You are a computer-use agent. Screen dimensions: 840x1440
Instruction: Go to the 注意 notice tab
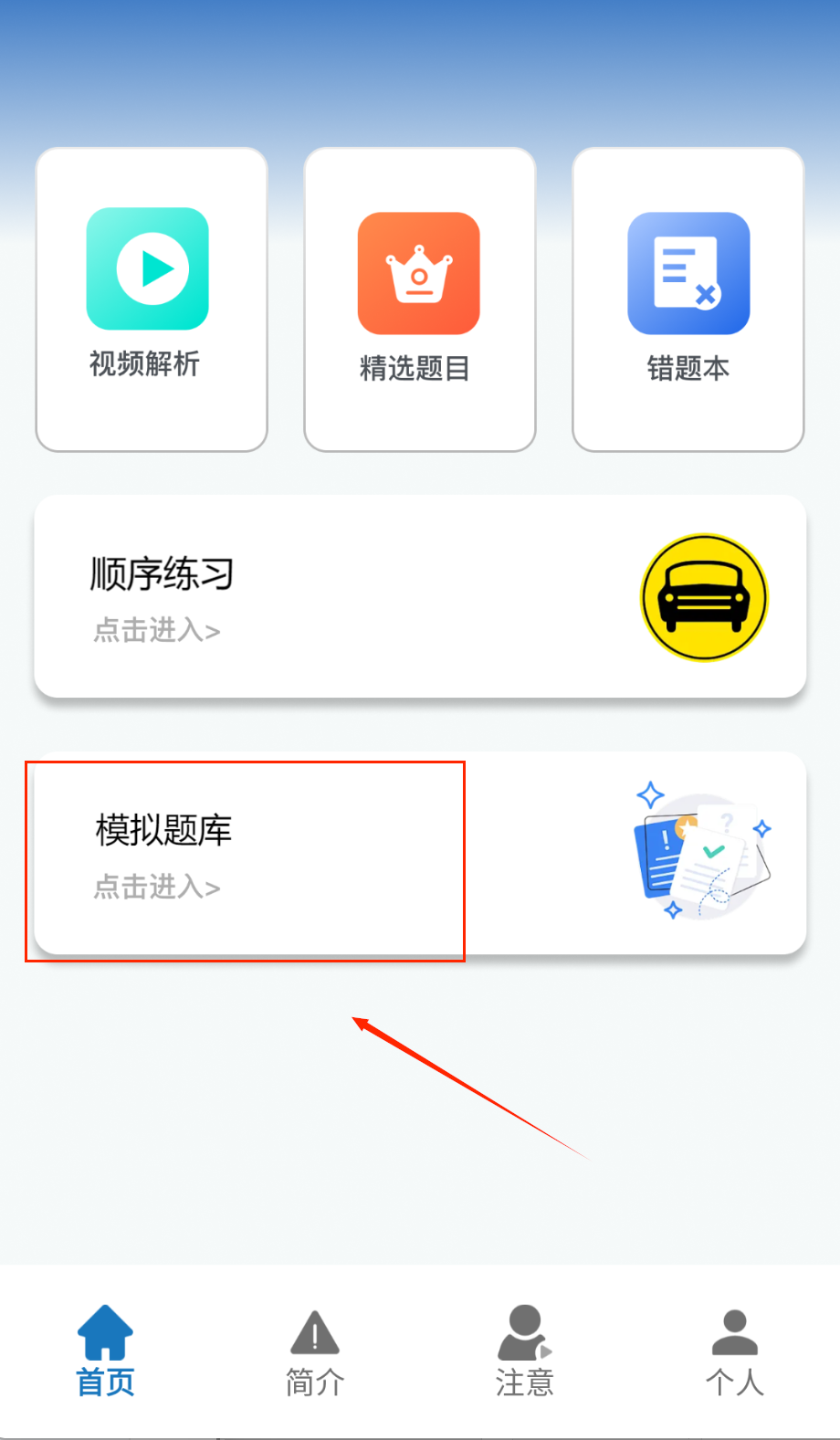click(525, 1351)
